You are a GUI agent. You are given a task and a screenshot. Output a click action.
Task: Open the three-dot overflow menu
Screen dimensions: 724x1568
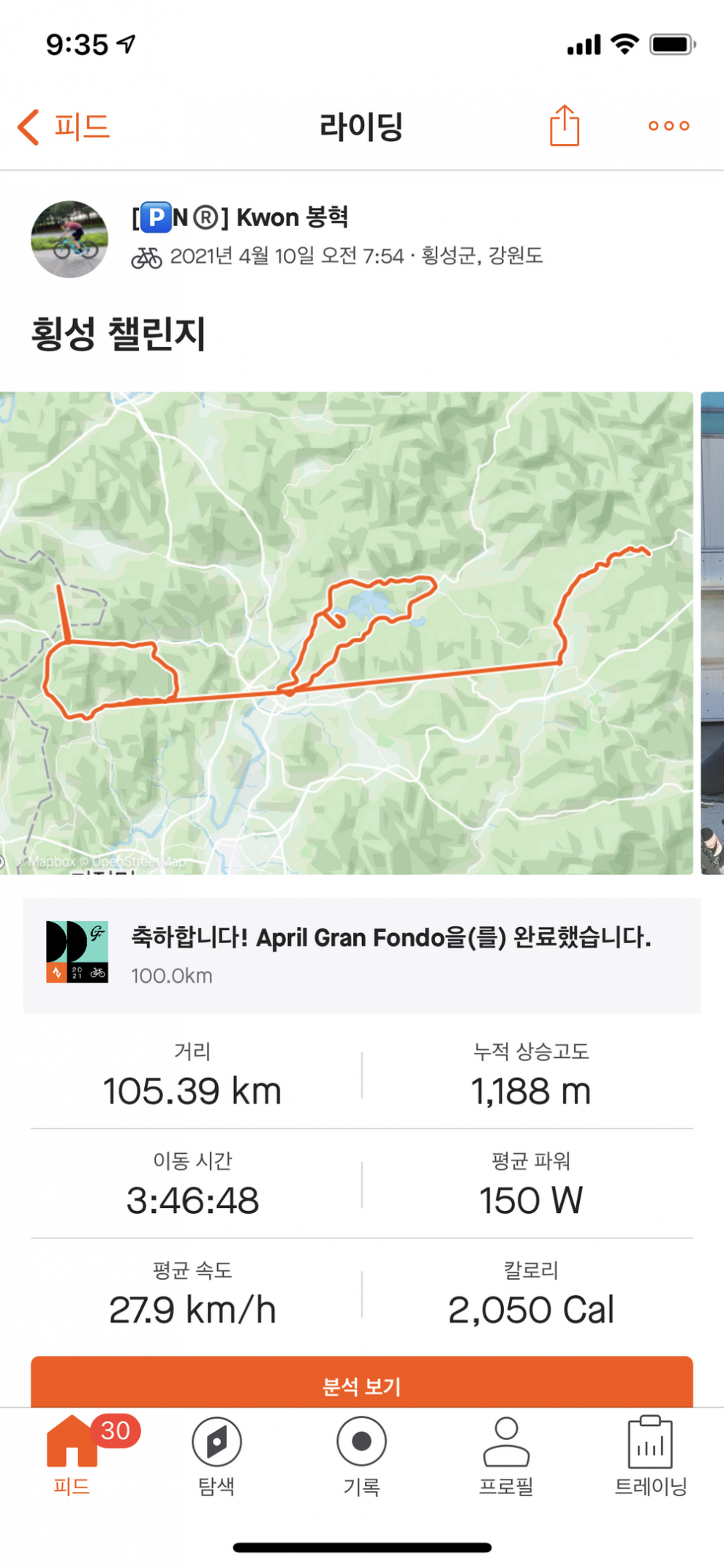(668, 126)
